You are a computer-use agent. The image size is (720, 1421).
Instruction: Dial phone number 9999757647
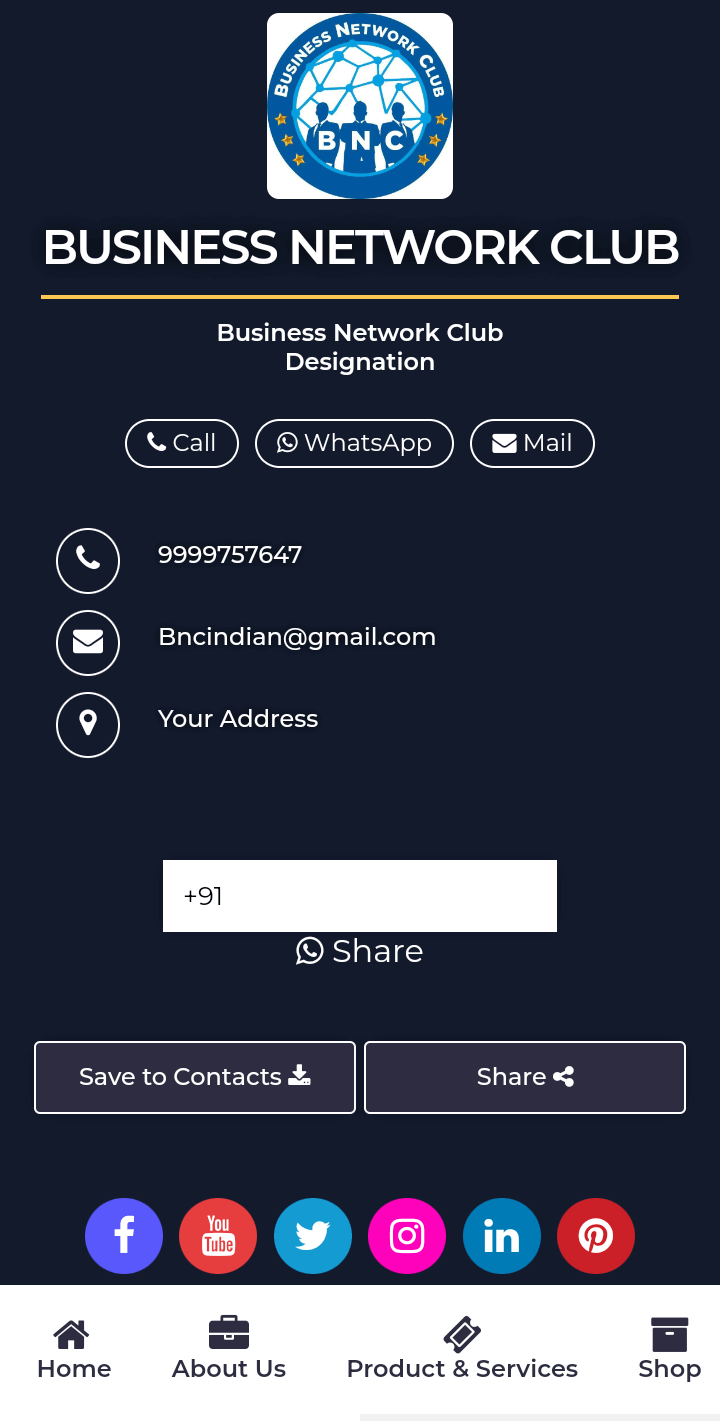tap(230, 555)
